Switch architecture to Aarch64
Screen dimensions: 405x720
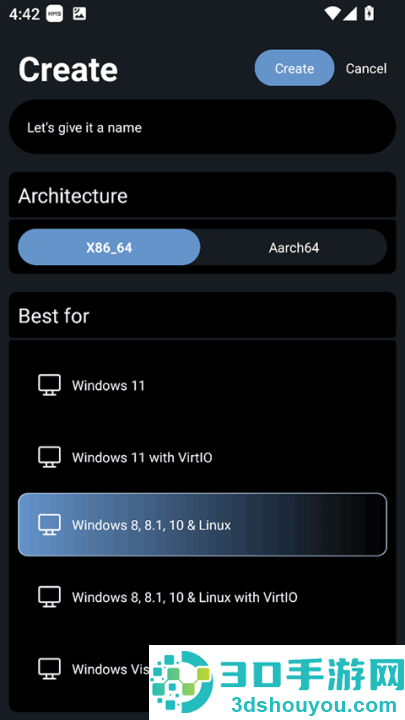(x=294, y=248)
